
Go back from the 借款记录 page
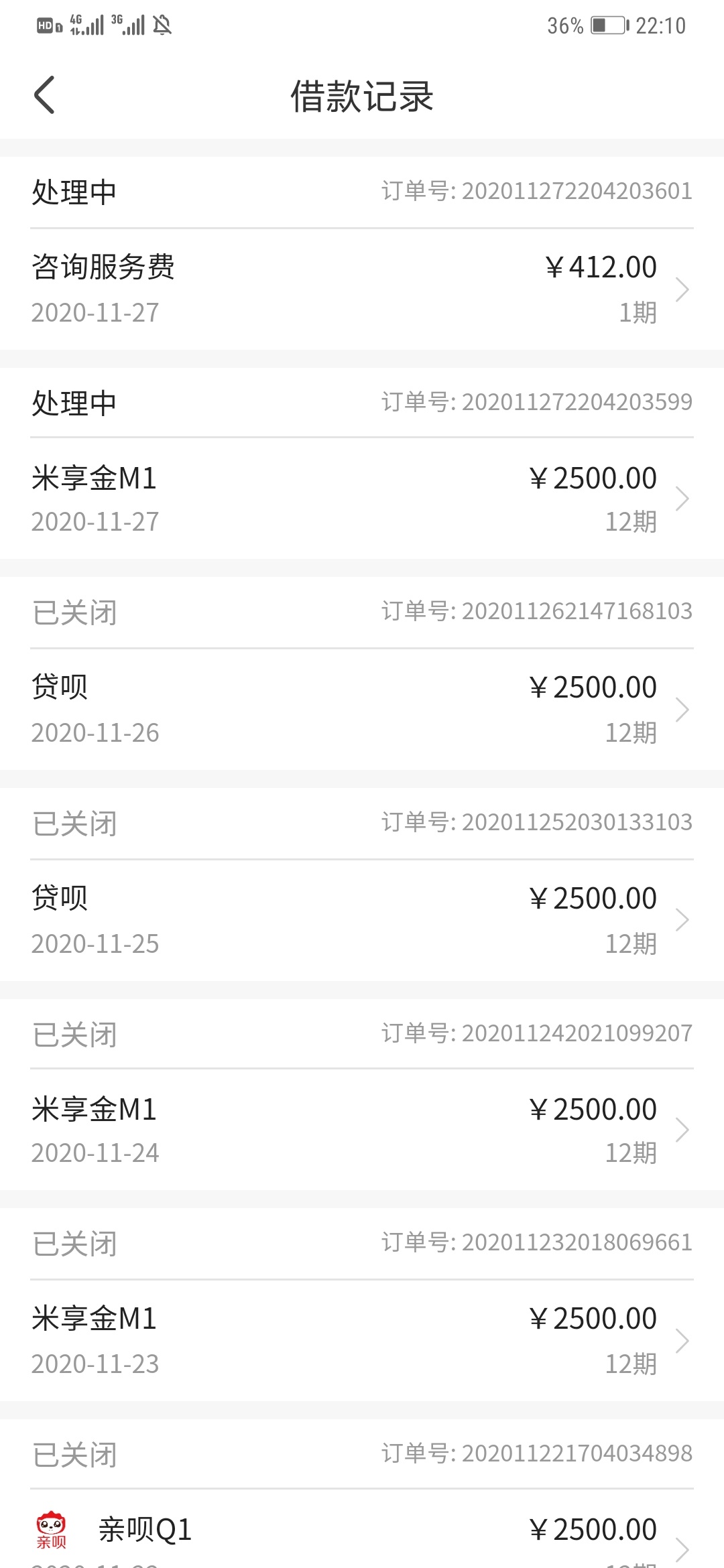coord(44,95)
